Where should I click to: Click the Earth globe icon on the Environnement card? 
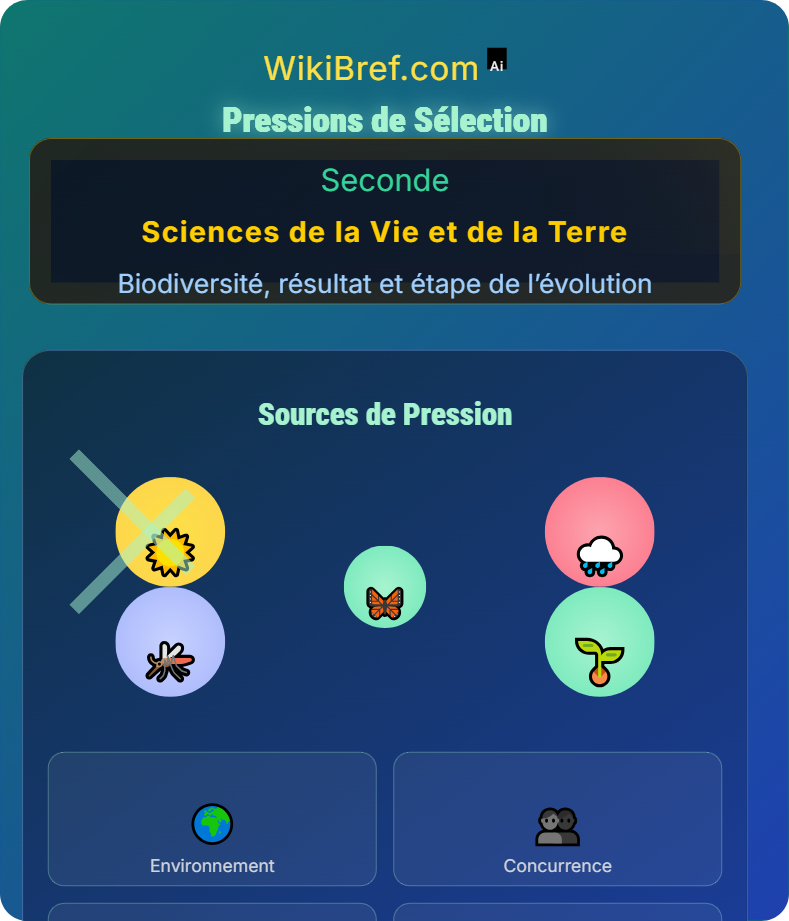coord(211,824)
